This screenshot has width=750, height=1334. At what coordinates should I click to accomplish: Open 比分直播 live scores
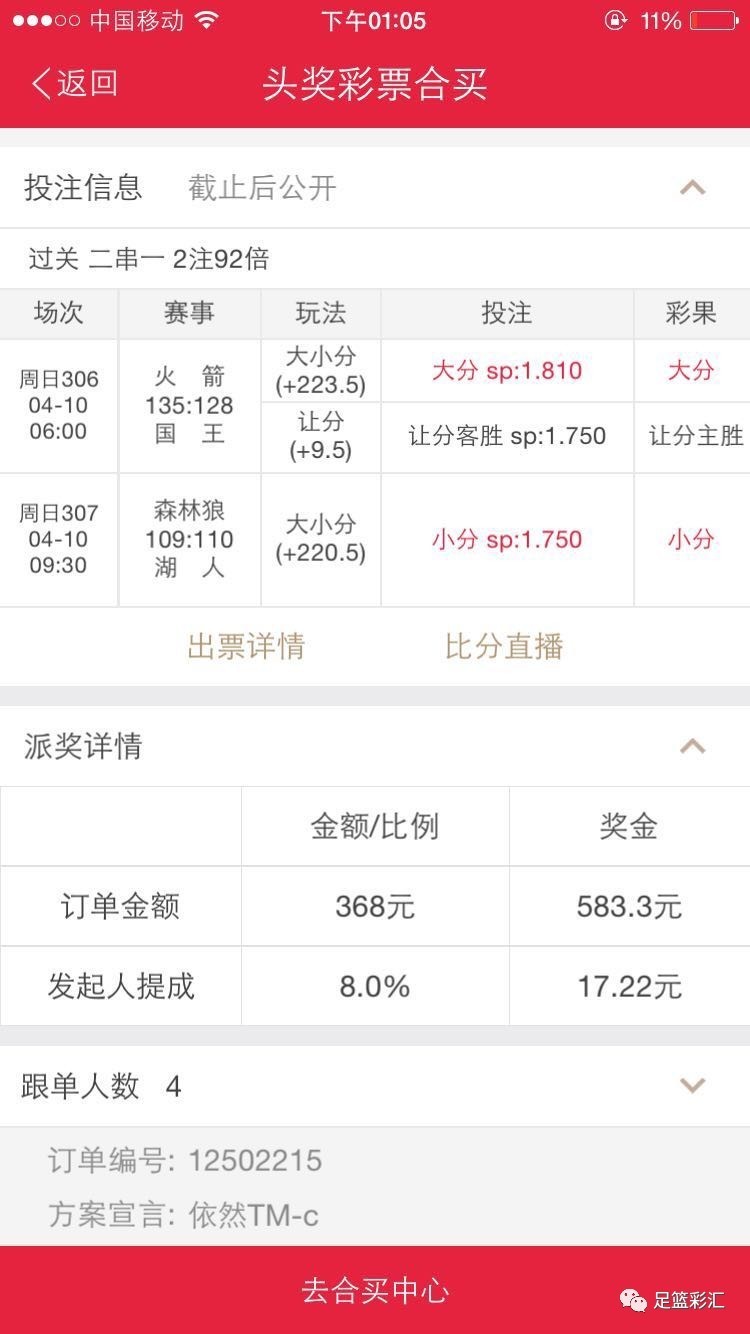pos(504,646)
